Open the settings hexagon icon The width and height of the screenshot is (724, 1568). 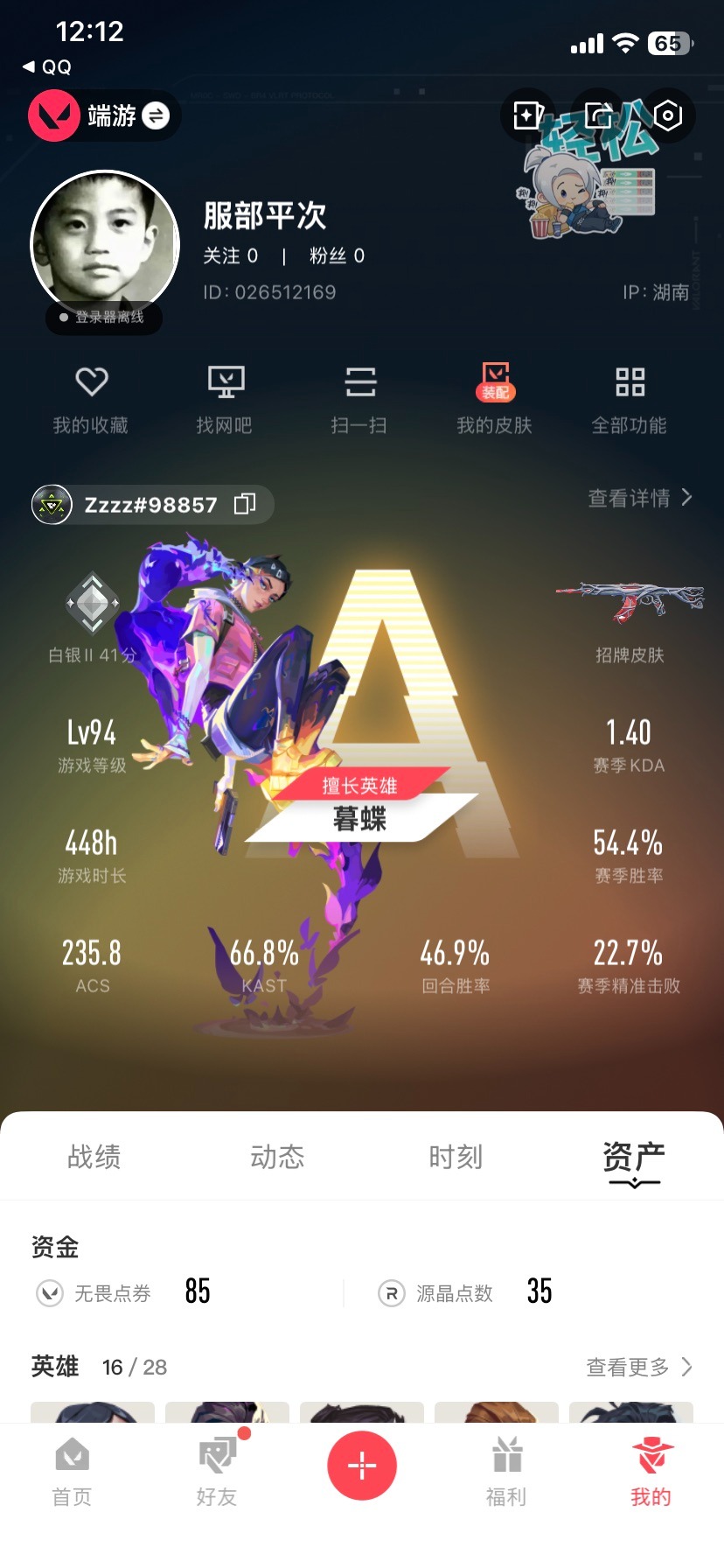coord(667,115)
